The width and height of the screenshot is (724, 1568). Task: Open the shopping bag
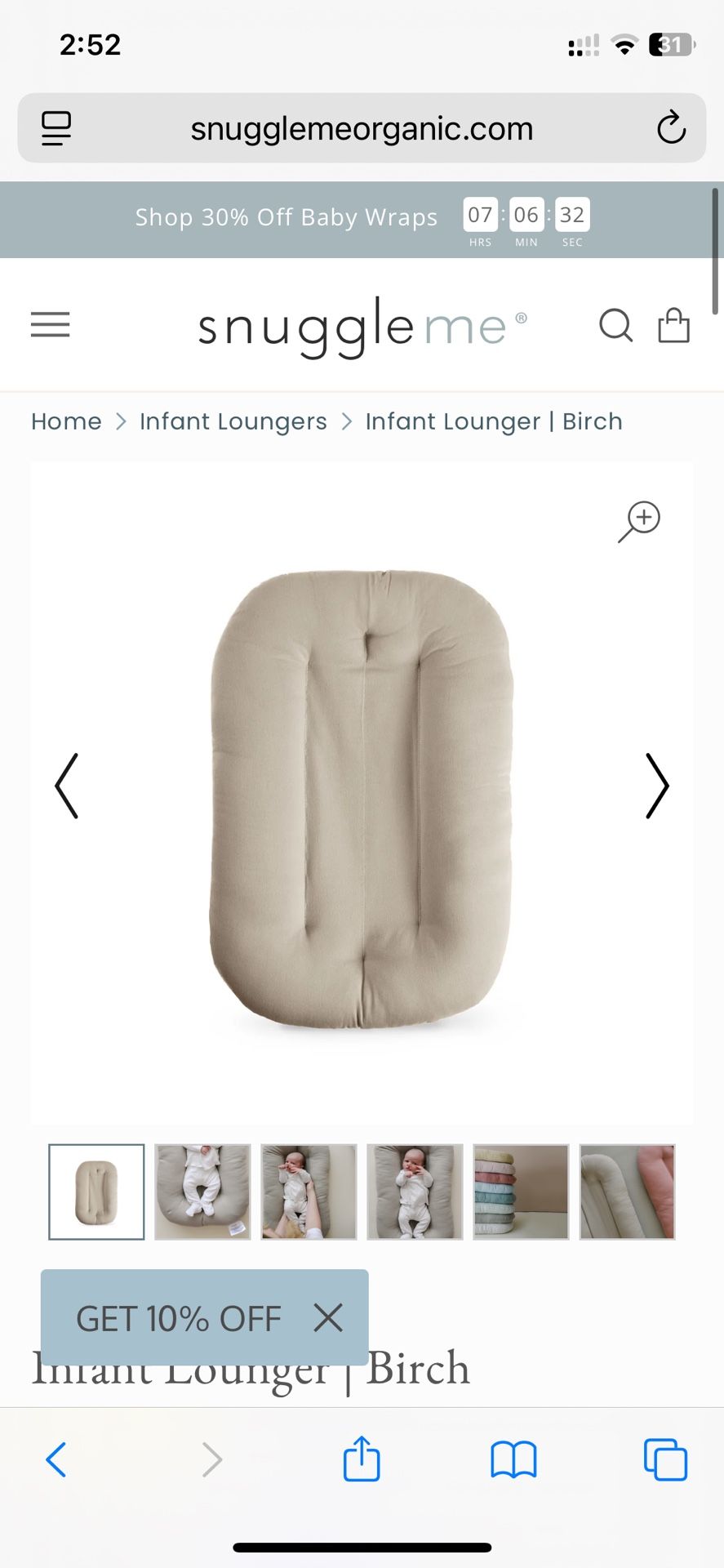point(673,325)
